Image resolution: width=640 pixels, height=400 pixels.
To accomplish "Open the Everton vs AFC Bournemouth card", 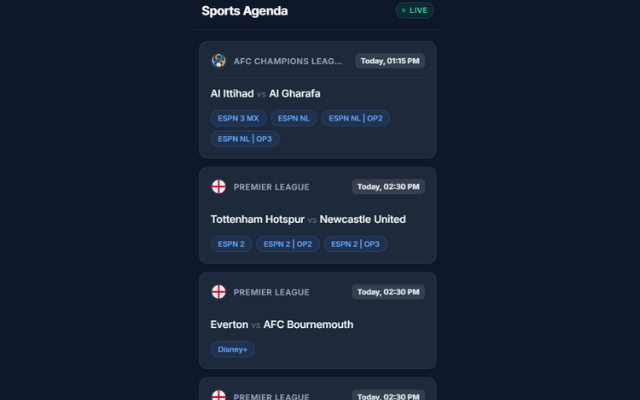I will (x=282, y=325).
